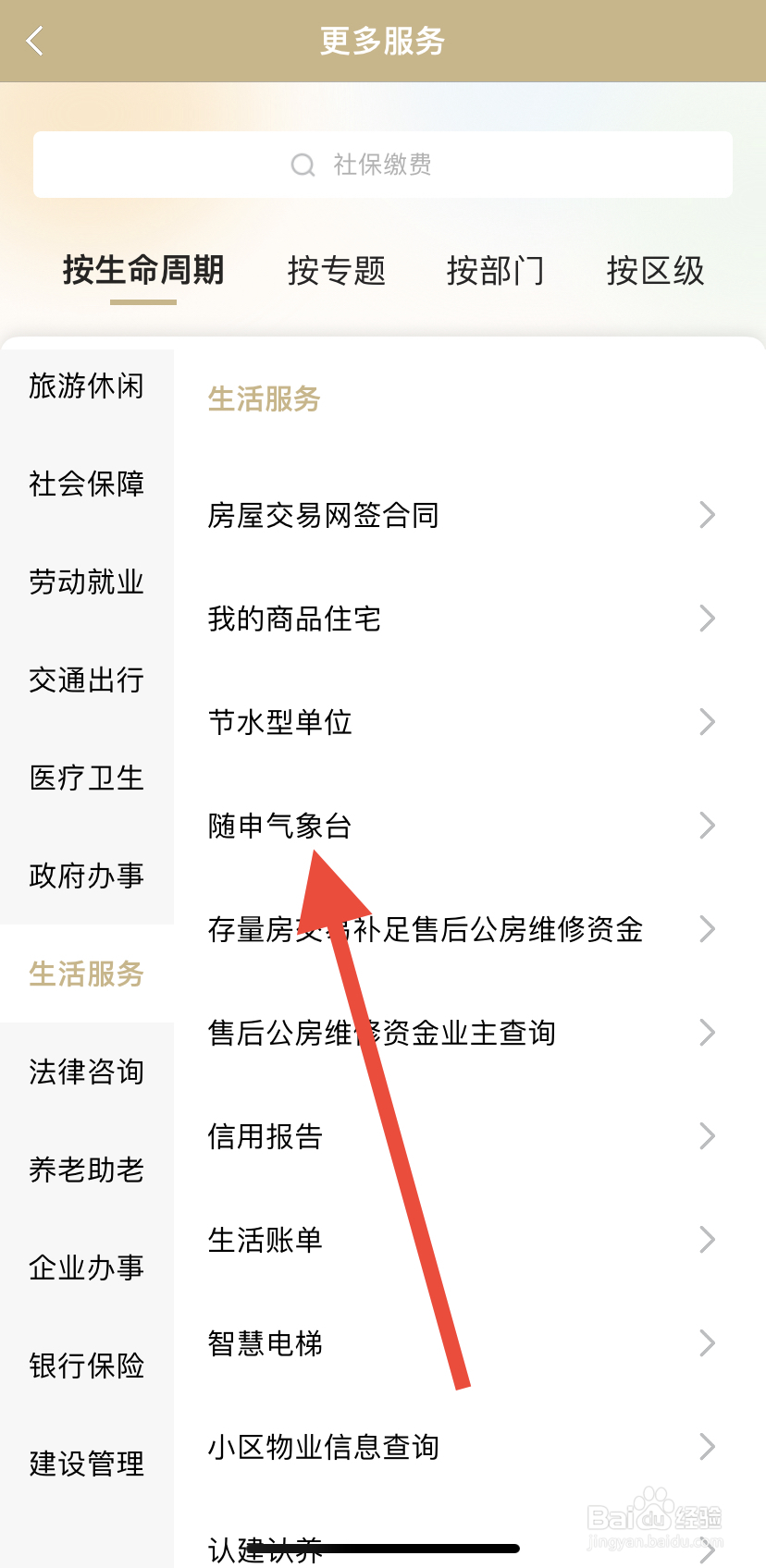
Task: Select the 社会保障 category in the sidebar
Action: click(x=86, y=484)
